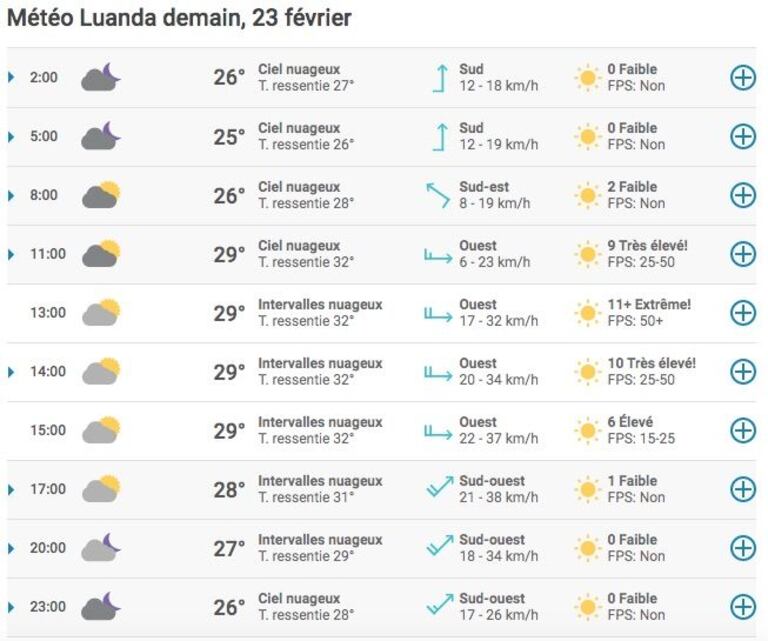Show more for the 13:00 forecast
Screen dimensions: 768x641
pyautogui.click(x=742, y=313)
